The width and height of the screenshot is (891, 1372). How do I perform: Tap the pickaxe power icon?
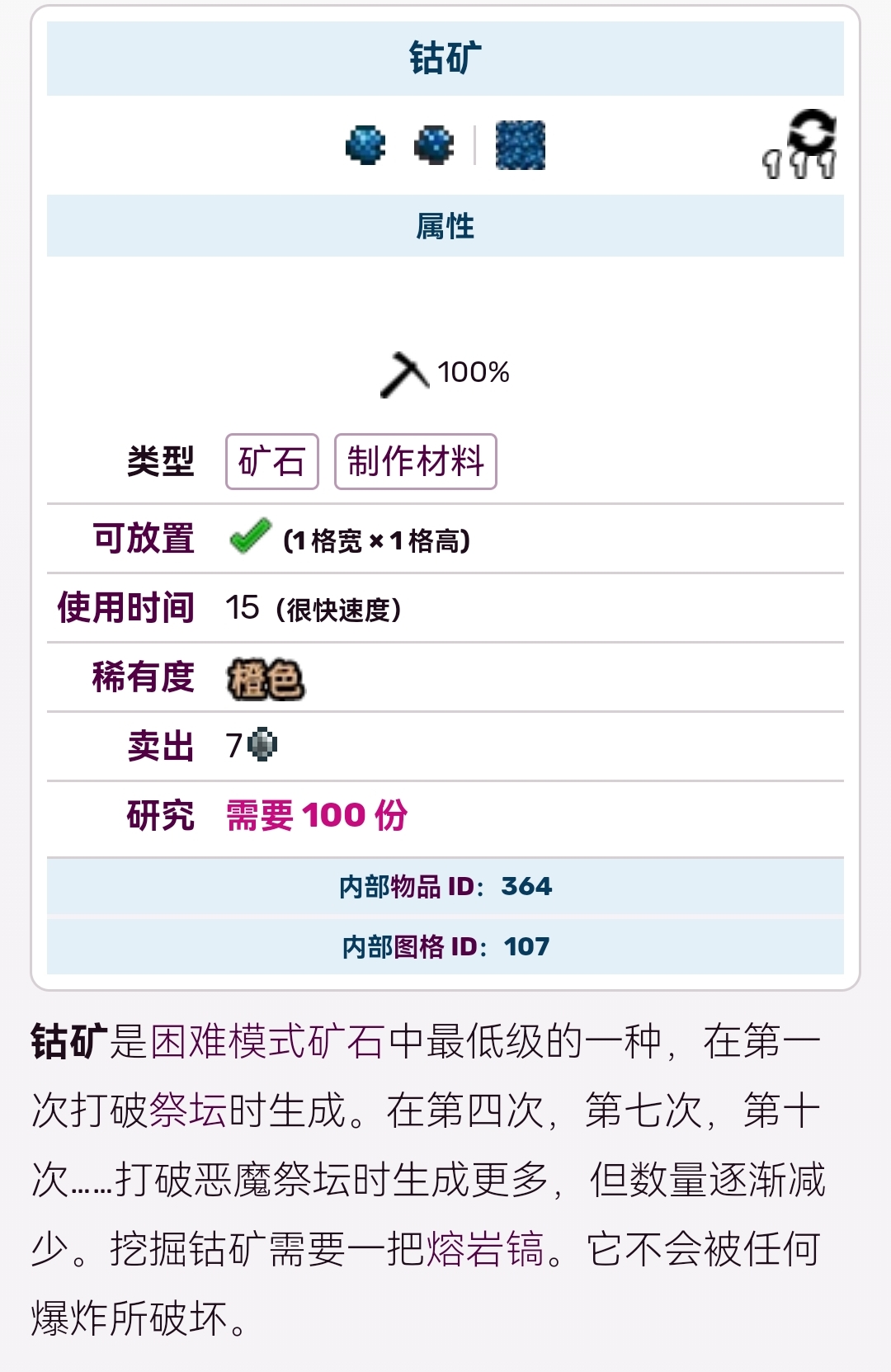click(404, 374)
